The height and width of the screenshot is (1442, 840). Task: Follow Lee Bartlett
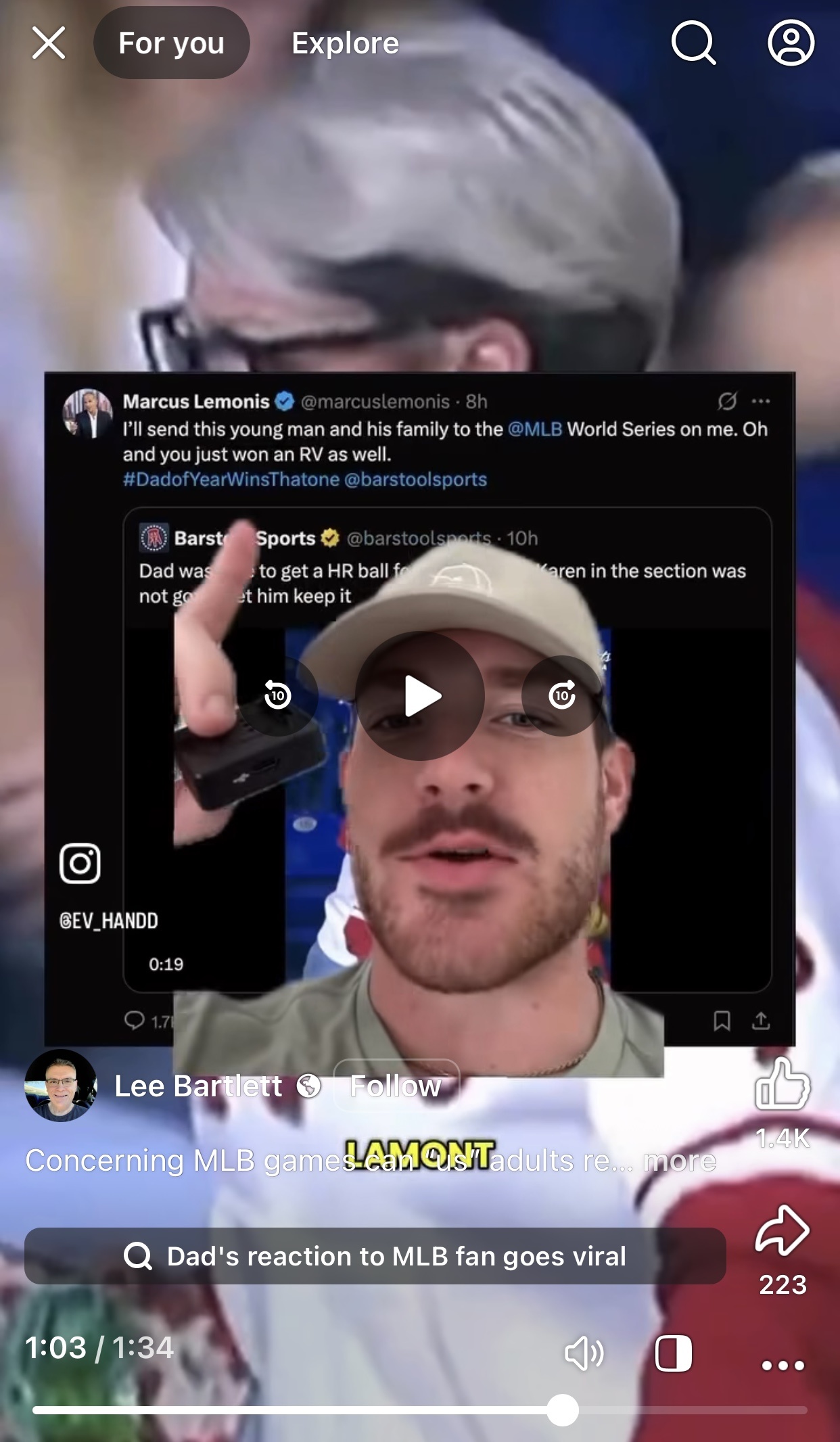click(396, 1086)
